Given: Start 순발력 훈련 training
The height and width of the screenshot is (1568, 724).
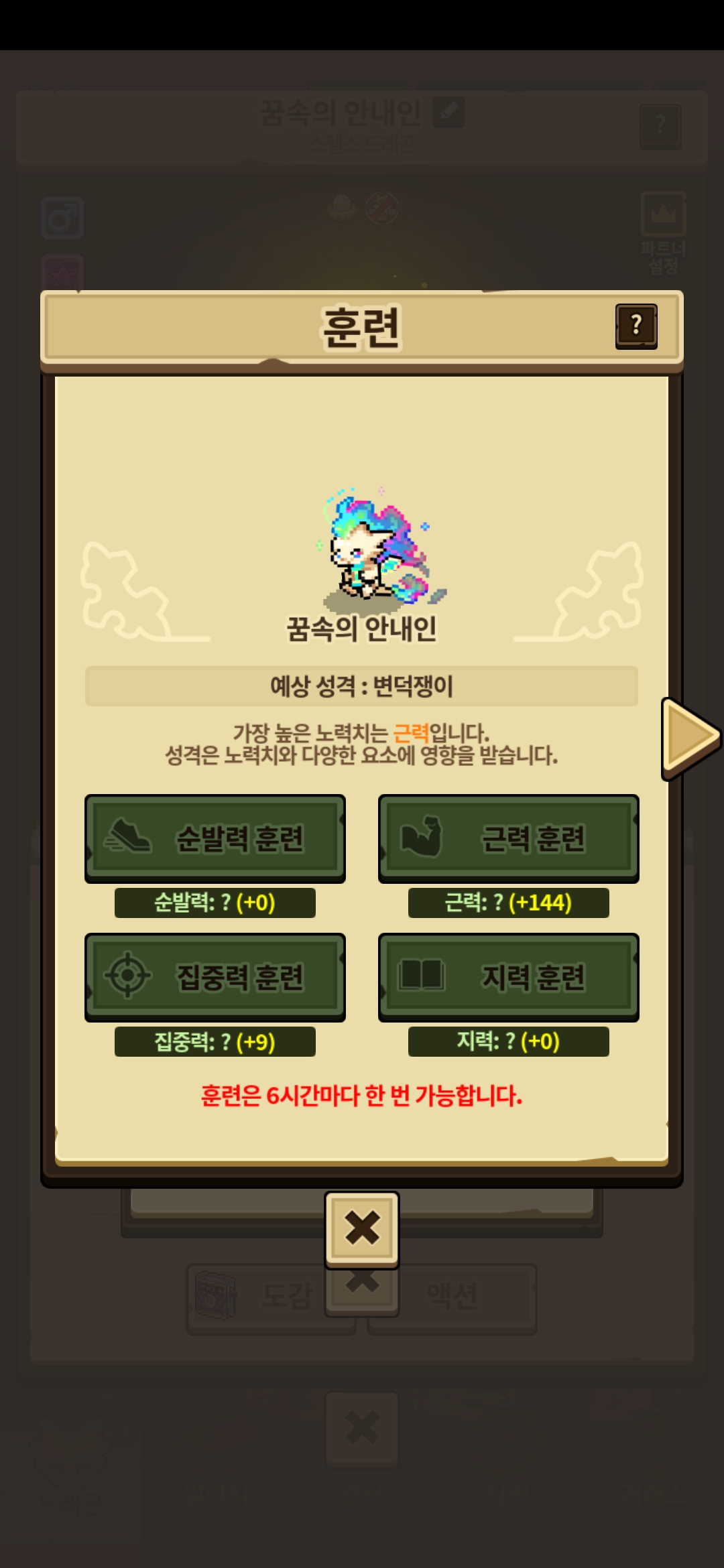Looking at the screenshot, I should [x=215, y=838].
